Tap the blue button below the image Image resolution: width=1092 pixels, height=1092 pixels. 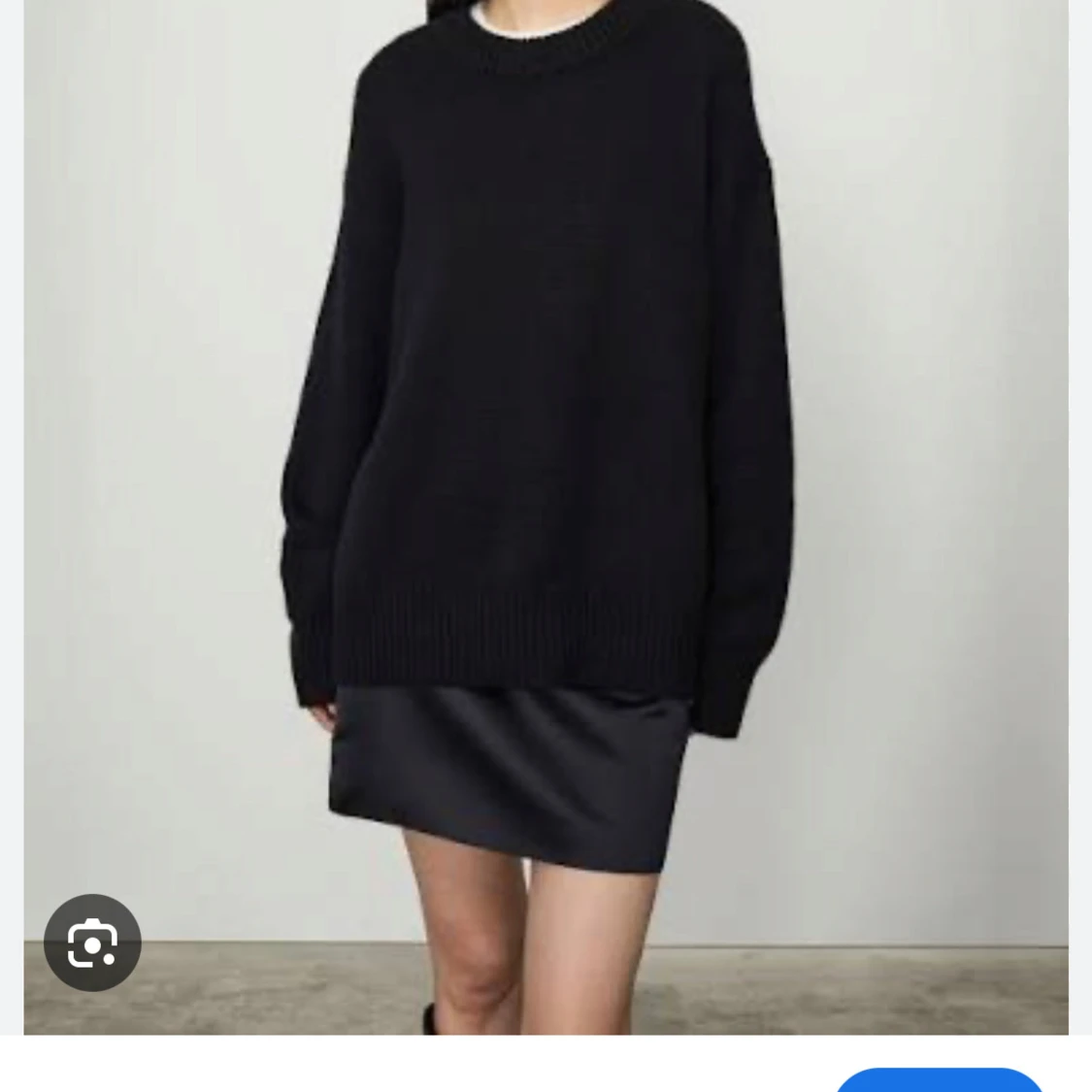pyautogui.click(x=938, y=1080)
